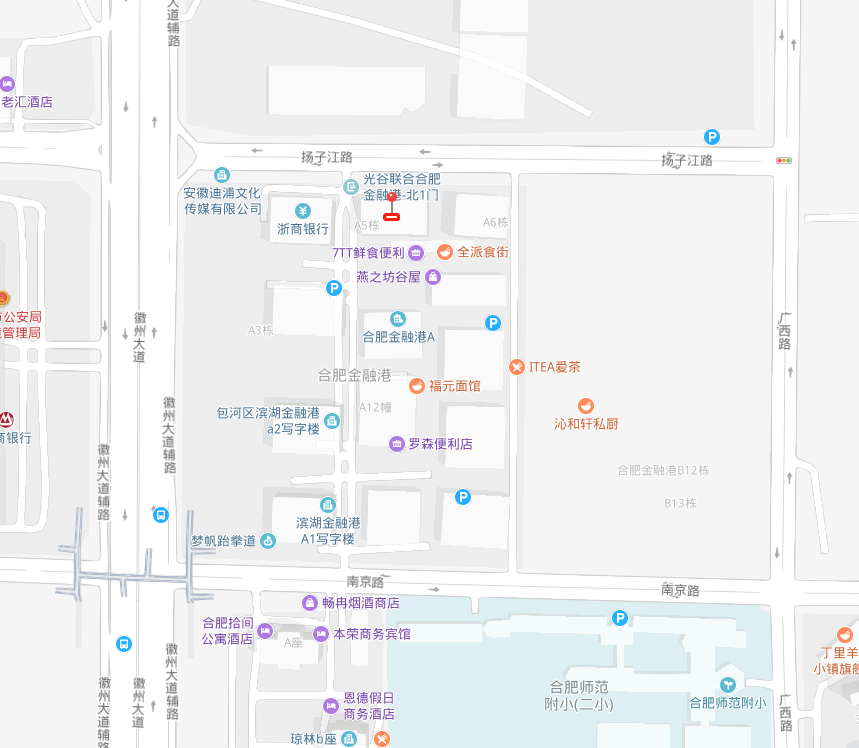Open the 沁和轩私厨 restaurant marker
859x748 pixels.
coord(586,405)
